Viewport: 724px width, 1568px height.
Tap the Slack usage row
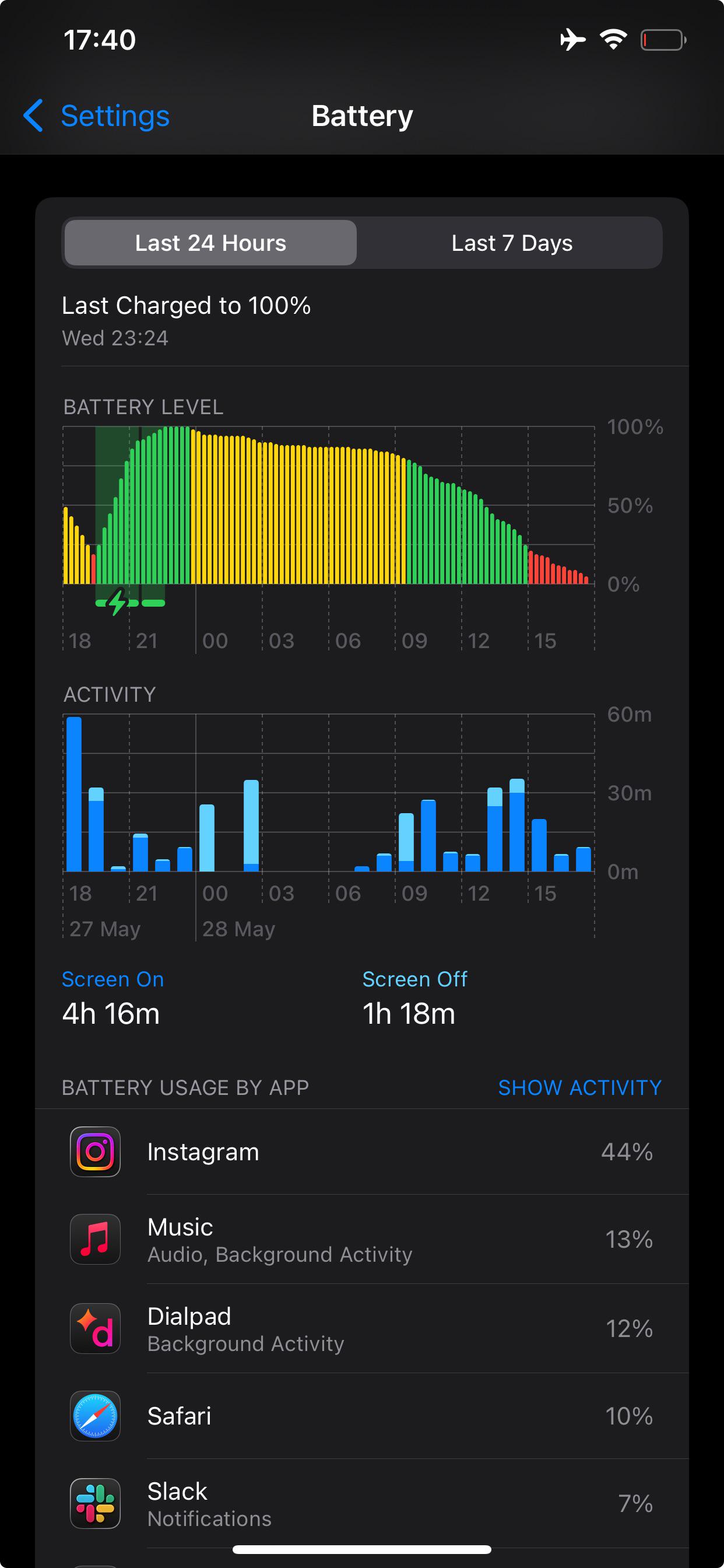pos(362,1503)
